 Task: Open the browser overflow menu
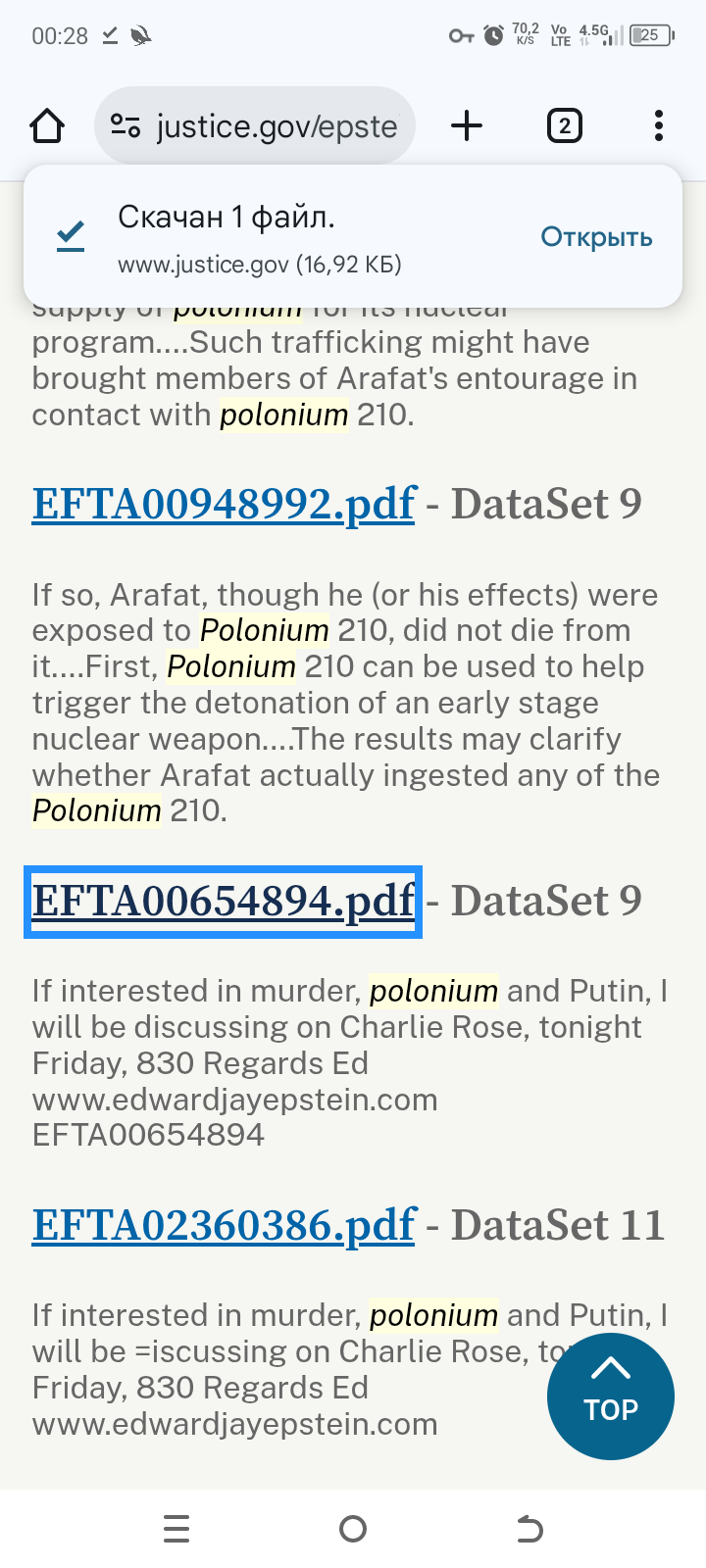(x=658, y=125)
